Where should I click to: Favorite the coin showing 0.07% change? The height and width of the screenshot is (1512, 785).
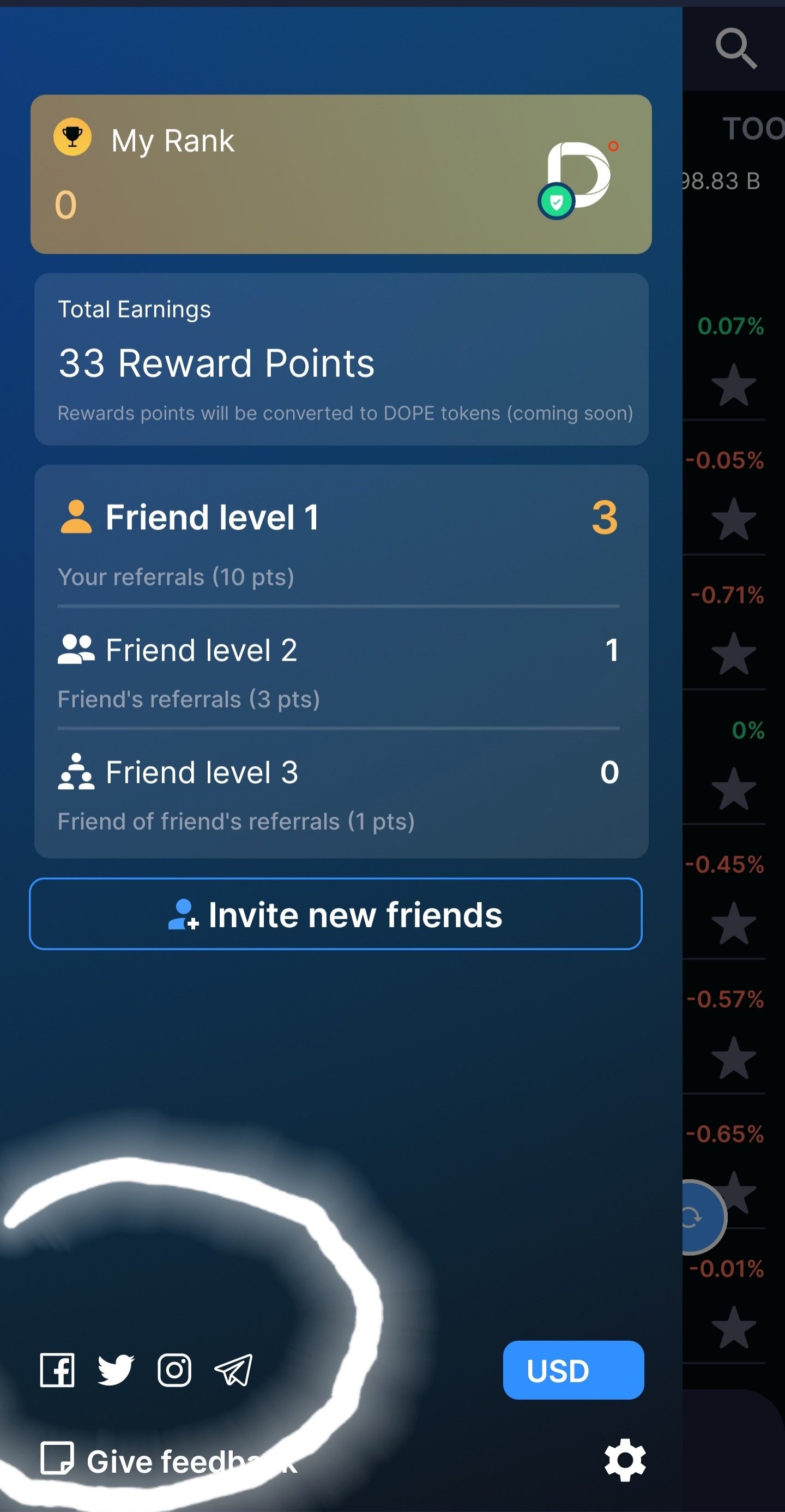pos(733,385)
